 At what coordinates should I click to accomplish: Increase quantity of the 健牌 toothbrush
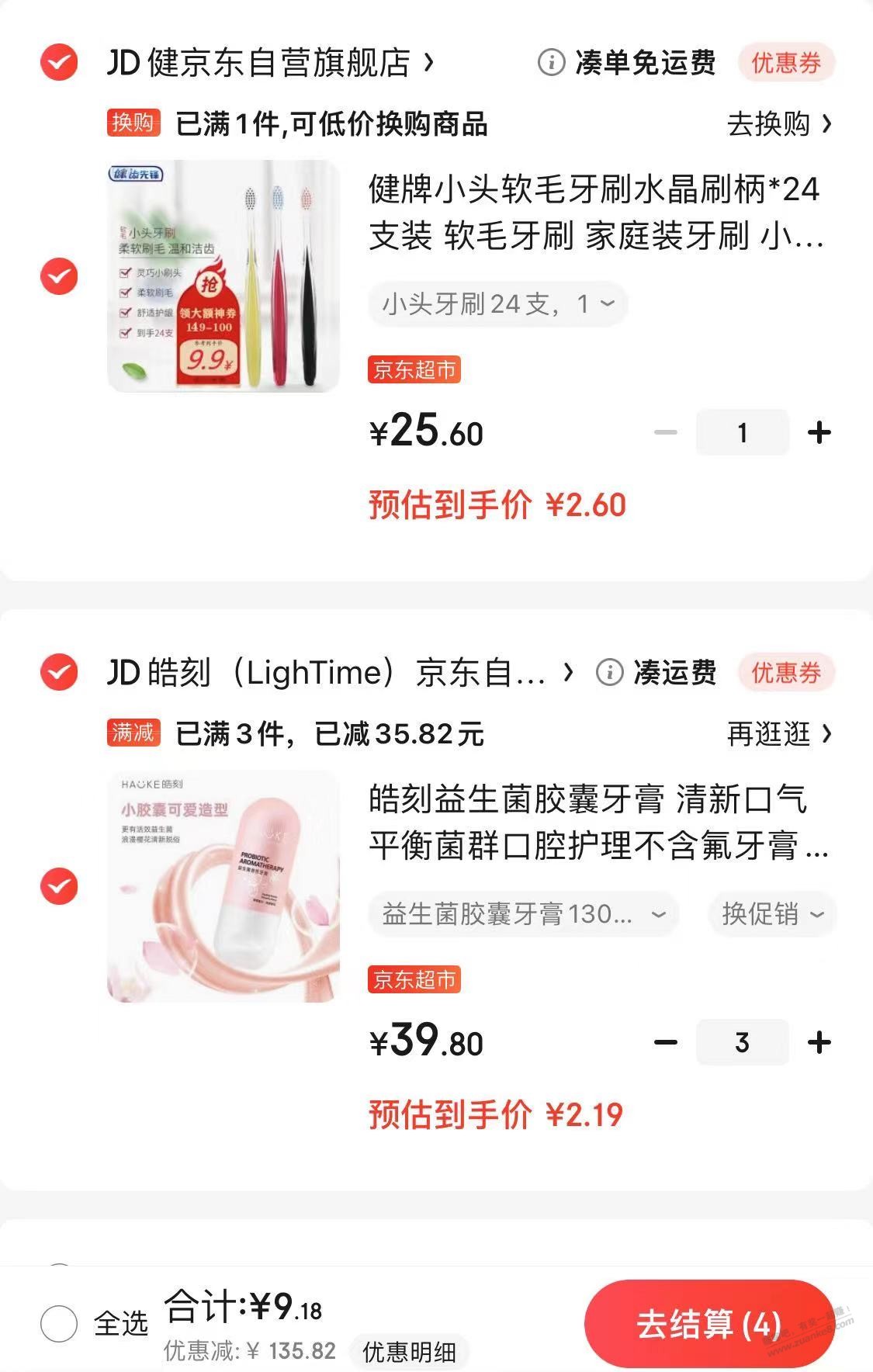[x=819, y=432]
